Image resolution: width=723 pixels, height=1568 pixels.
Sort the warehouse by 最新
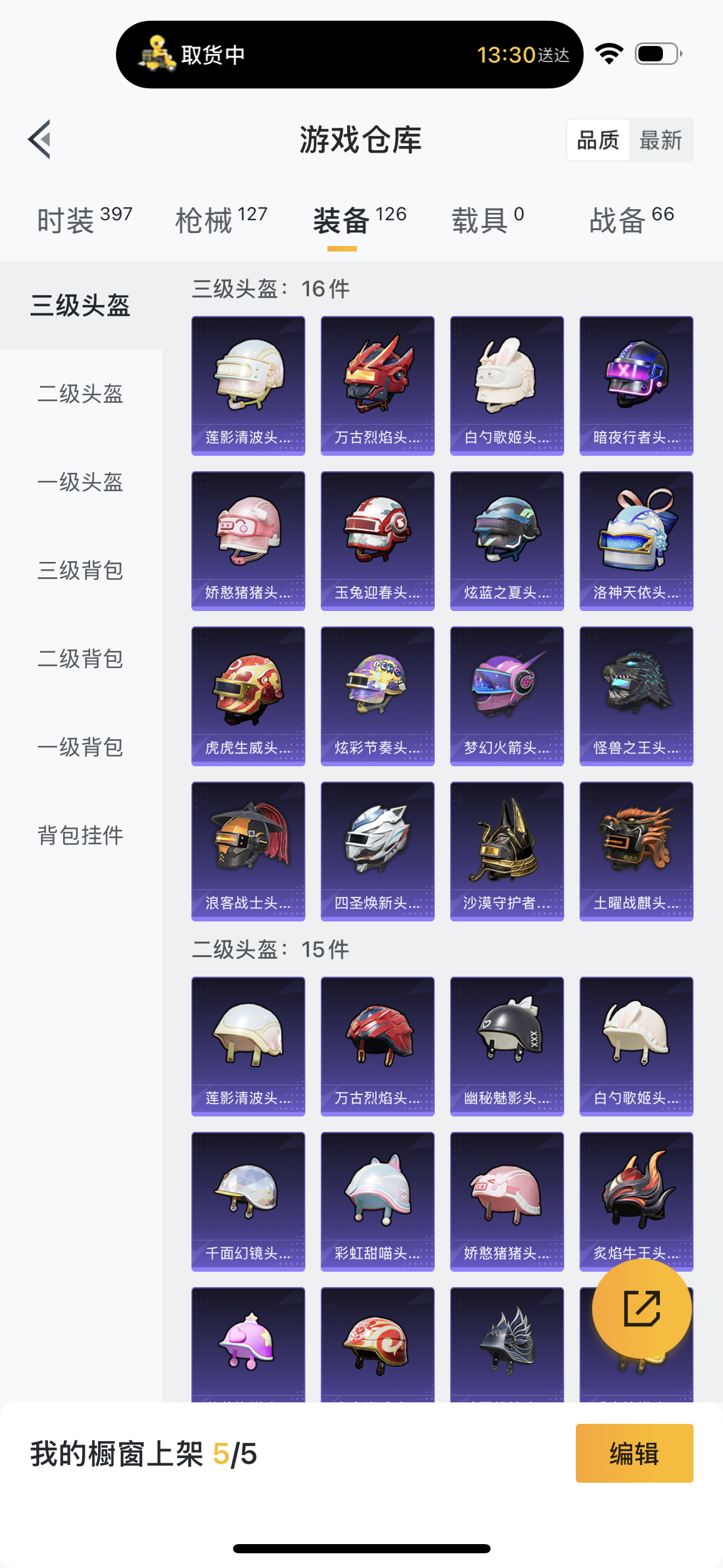pos(660,140)
